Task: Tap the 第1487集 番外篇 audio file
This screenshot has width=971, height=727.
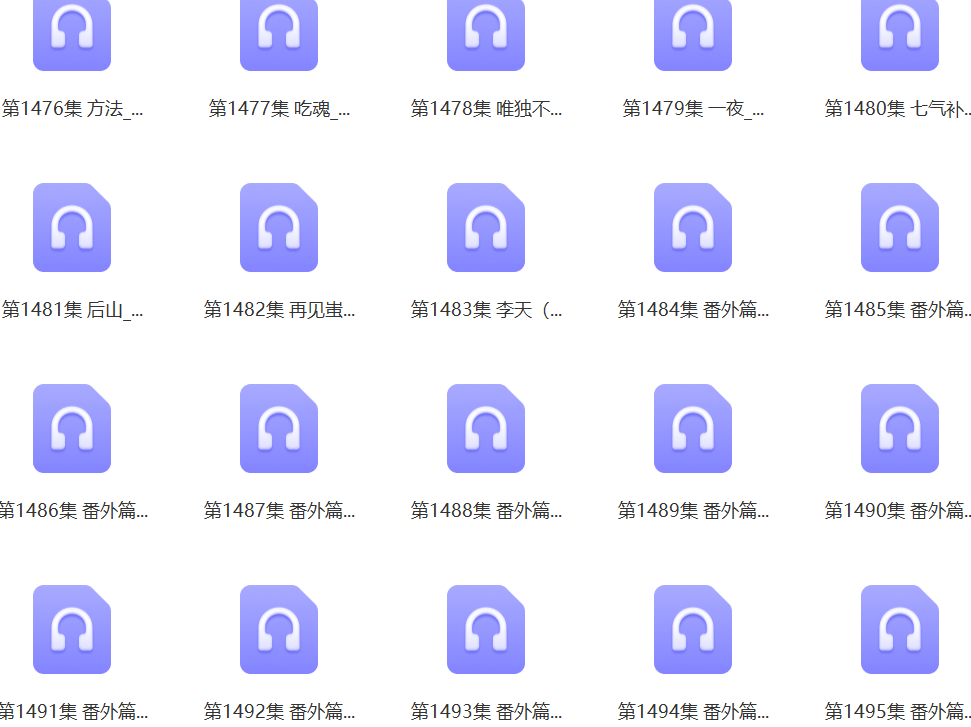Action: point(279,429)
